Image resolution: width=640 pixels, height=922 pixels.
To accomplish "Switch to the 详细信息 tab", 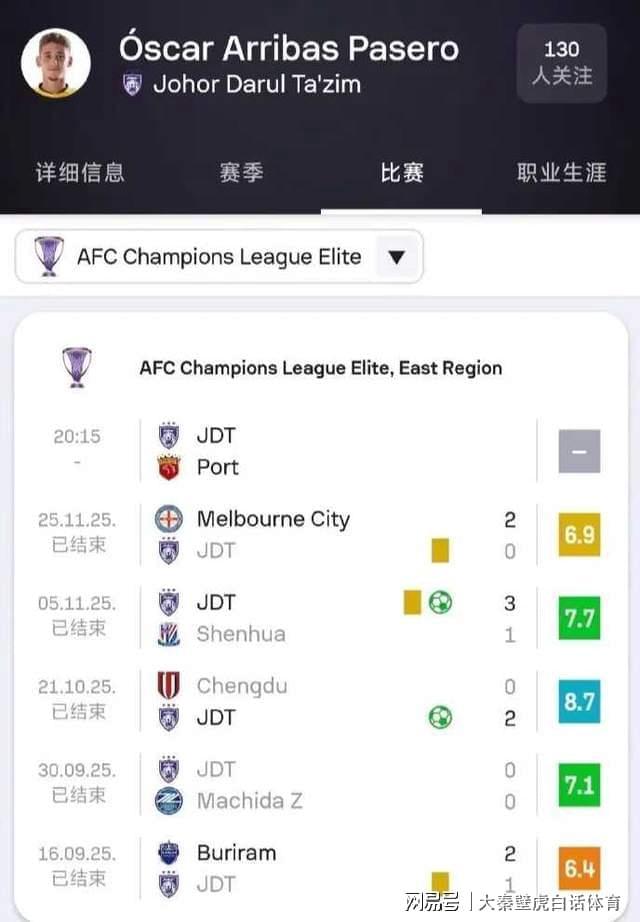I will tap(80, 172).
